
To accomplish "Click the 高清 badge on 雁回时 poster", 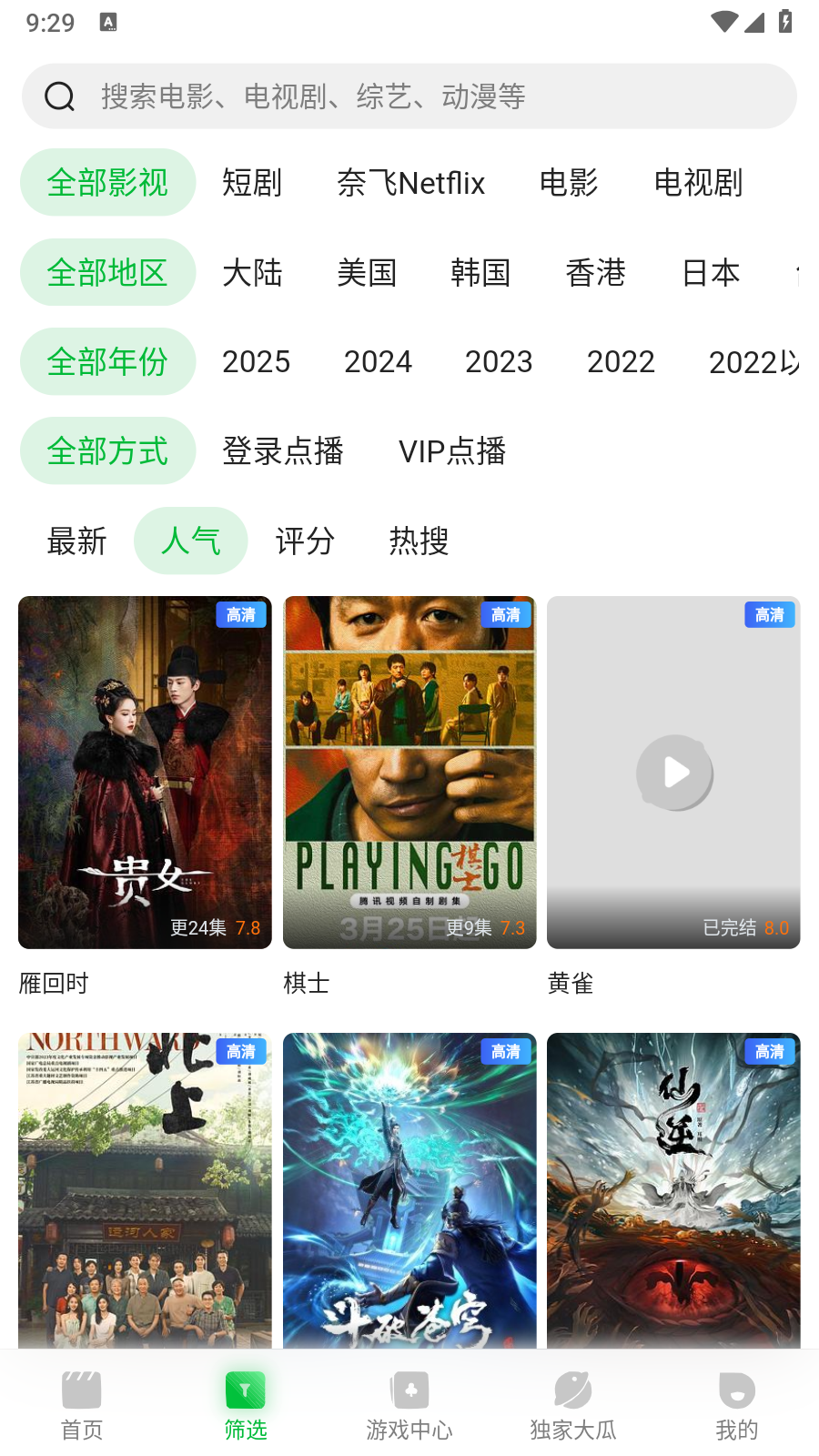I will (241, 615).
